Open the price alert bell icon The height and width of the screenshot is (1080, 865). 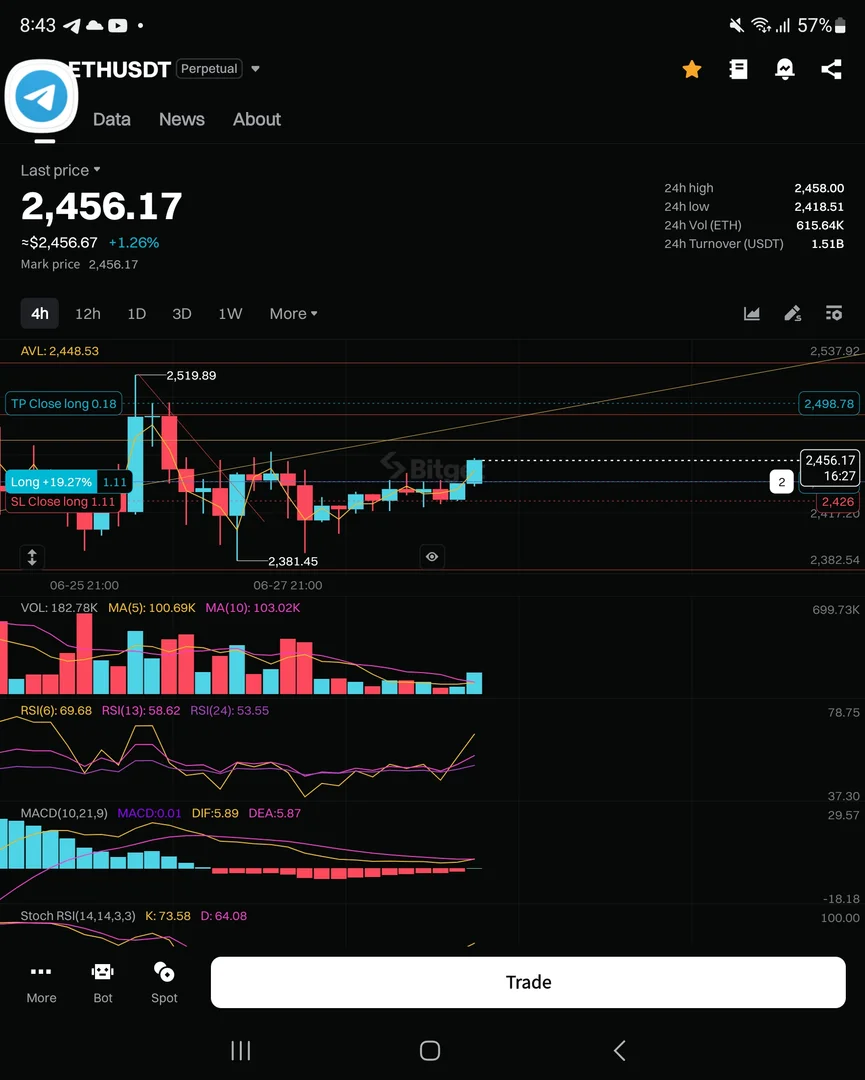[785, 69]
